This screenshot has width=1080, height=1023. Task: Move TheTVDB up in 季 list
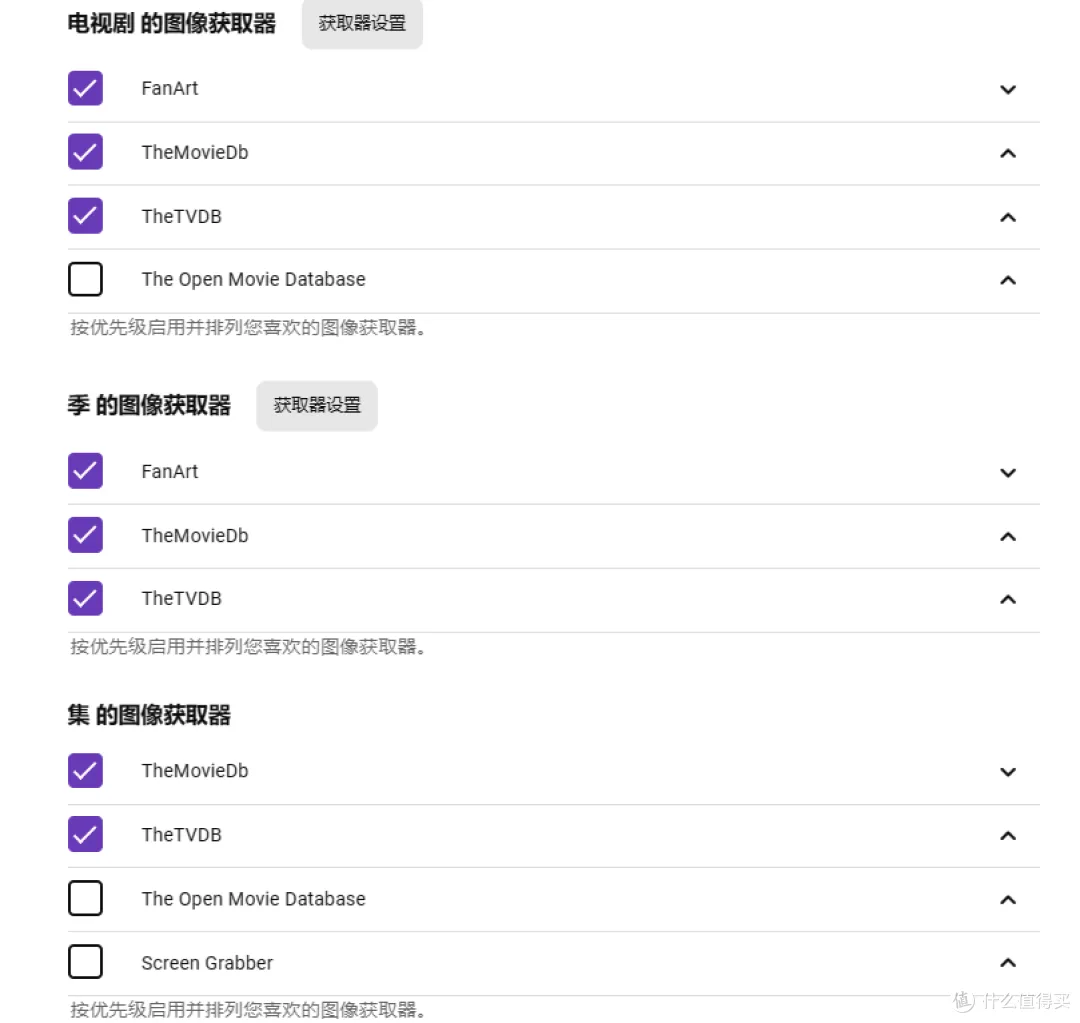1007,599
